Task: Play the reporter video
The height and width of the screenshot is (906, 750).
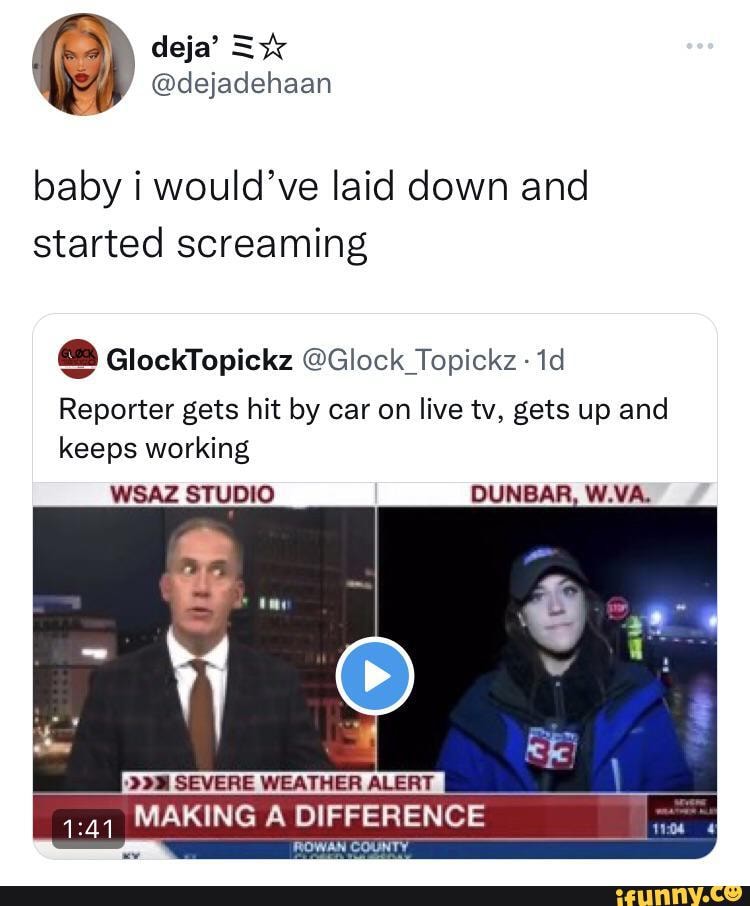Action: 375,677
